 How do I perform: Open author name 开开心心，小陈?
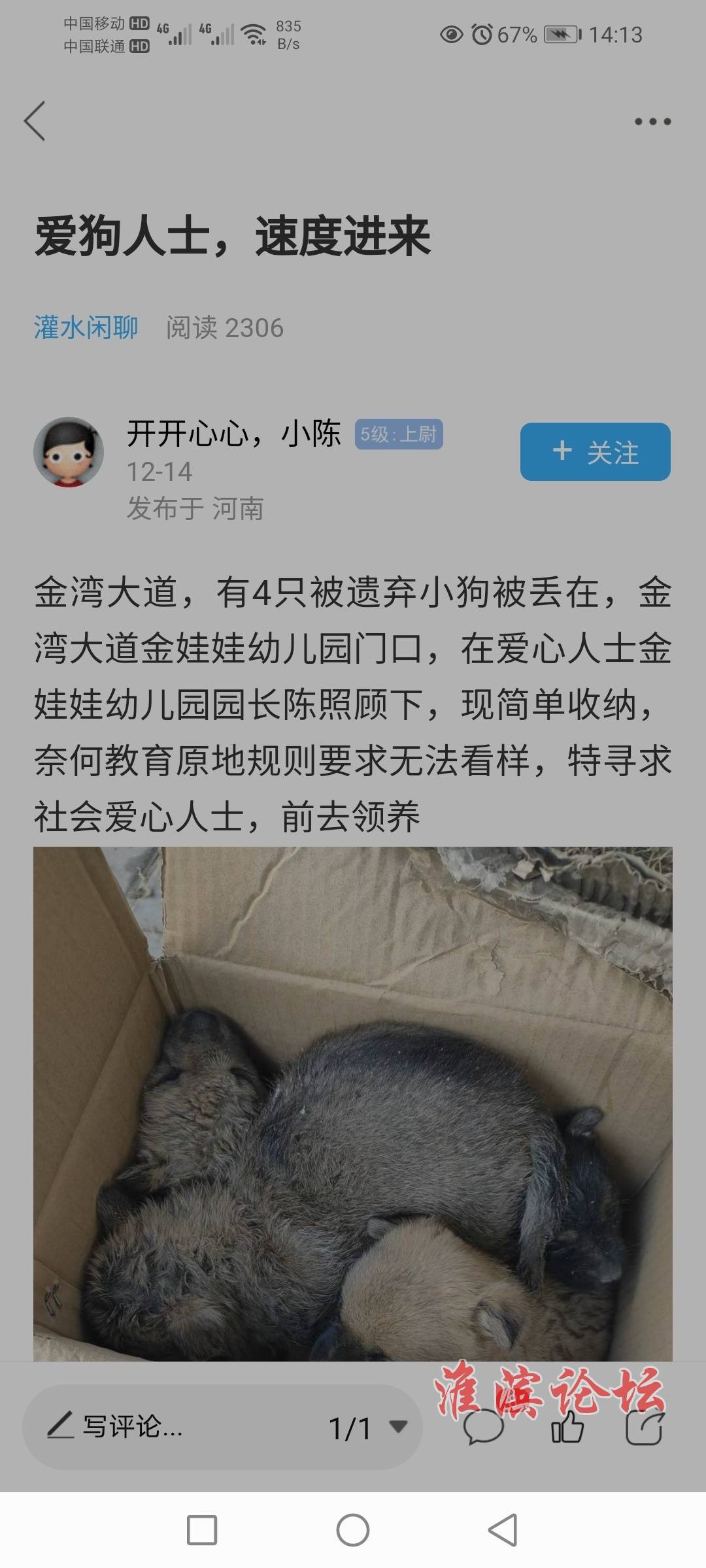(x=233, y=434)
